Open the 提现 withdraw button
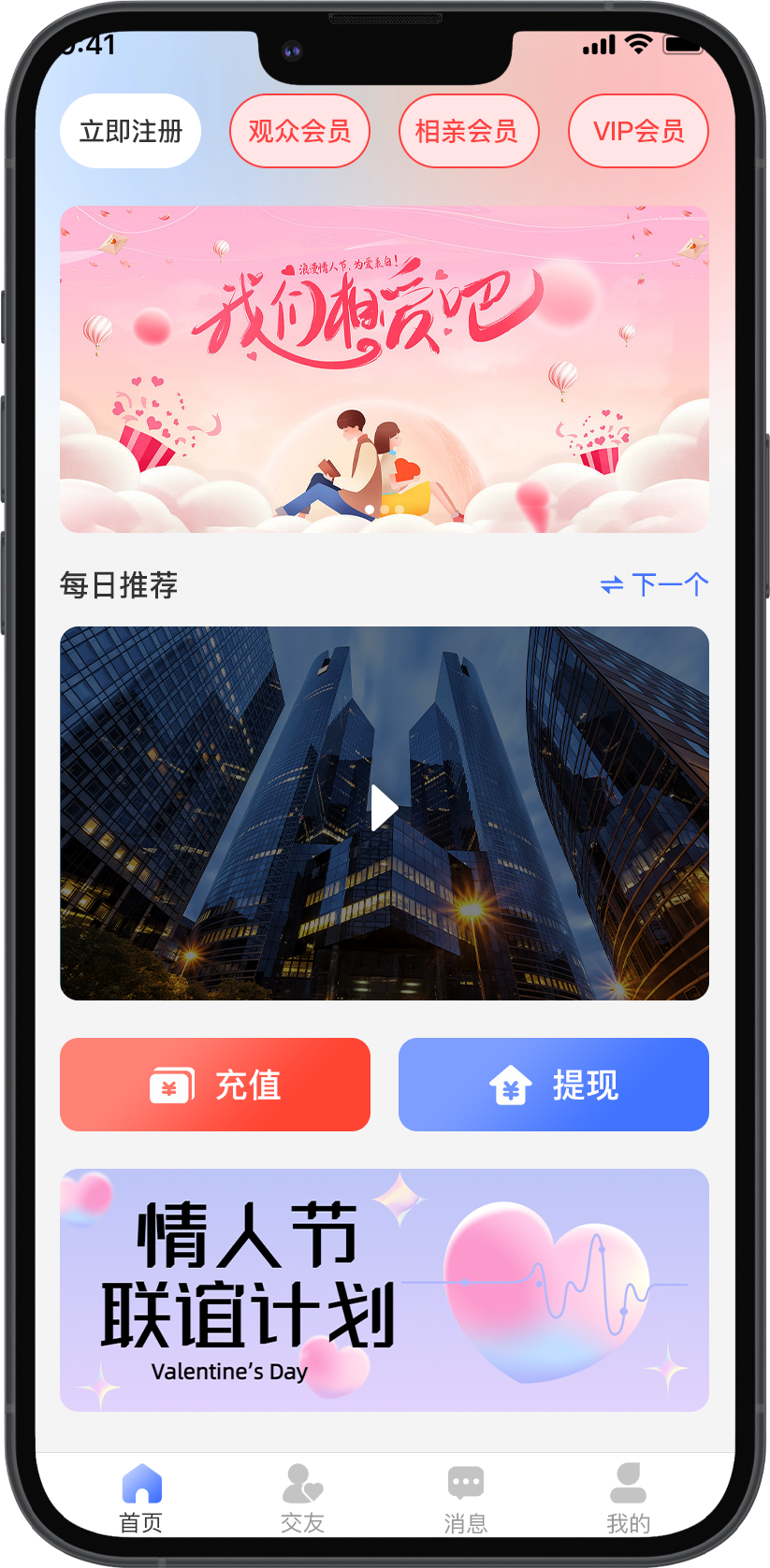 click(554, 1085)
